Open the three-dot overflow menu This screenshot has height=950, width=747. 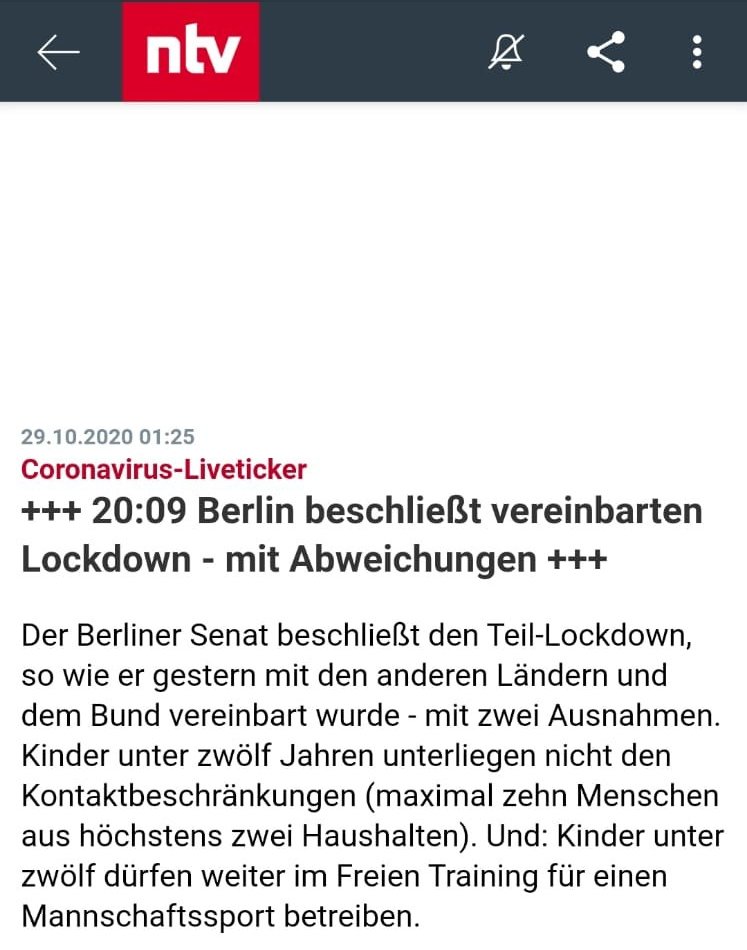click(x=697, y=52)
